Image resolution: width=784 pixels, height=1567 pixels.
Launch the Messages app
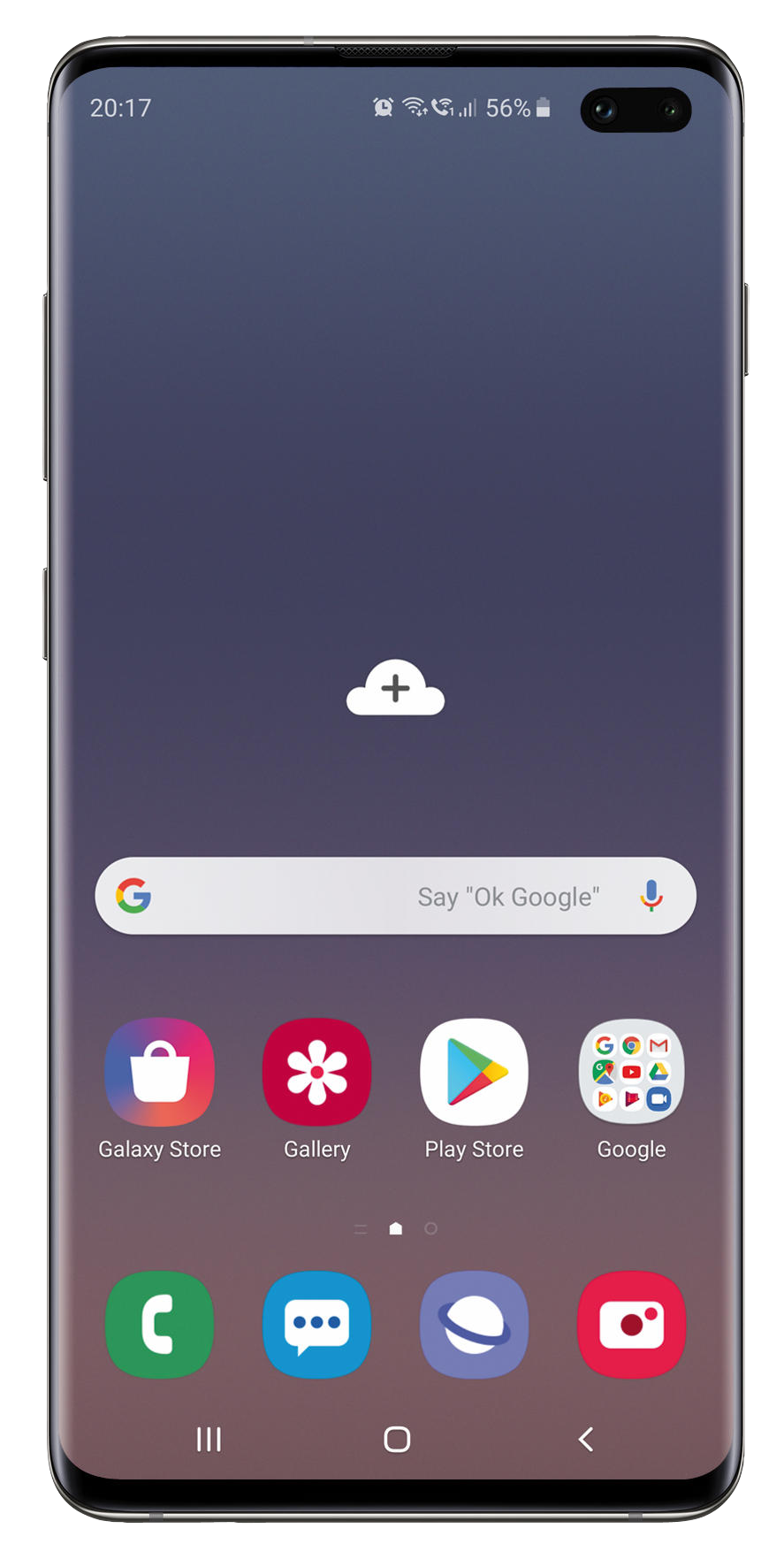tap(316, 1324)
